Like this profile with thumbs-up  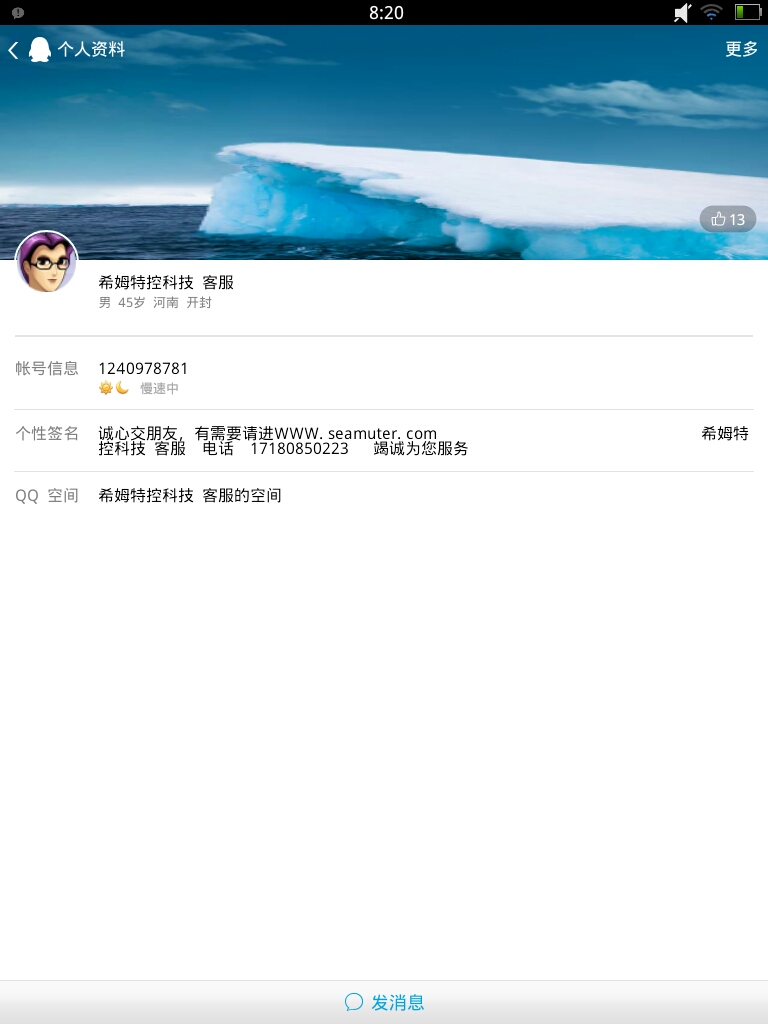click(727, 219)
